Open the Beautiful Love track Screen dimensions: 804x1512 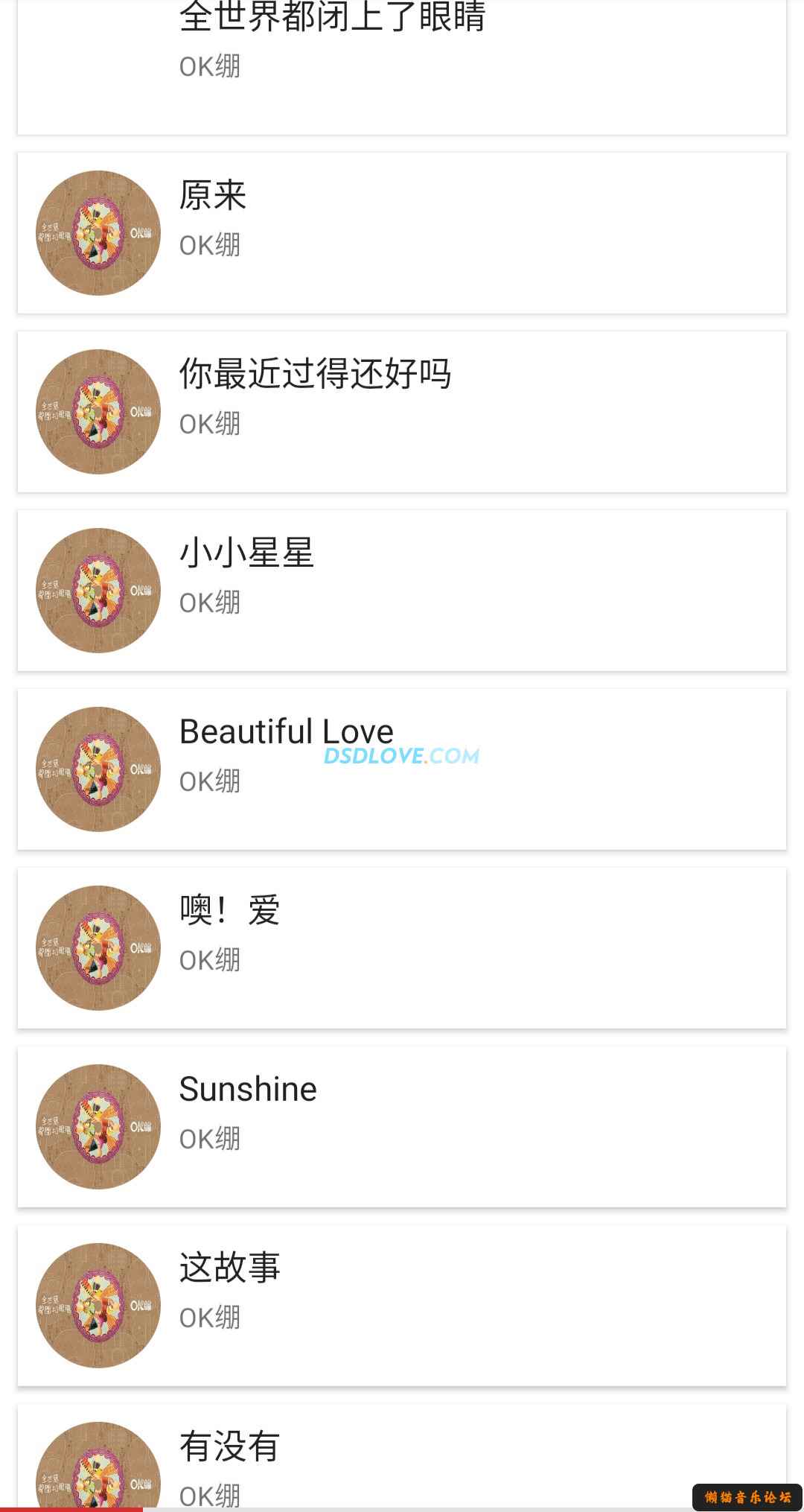pyautogui.click(x=402, y=769)
